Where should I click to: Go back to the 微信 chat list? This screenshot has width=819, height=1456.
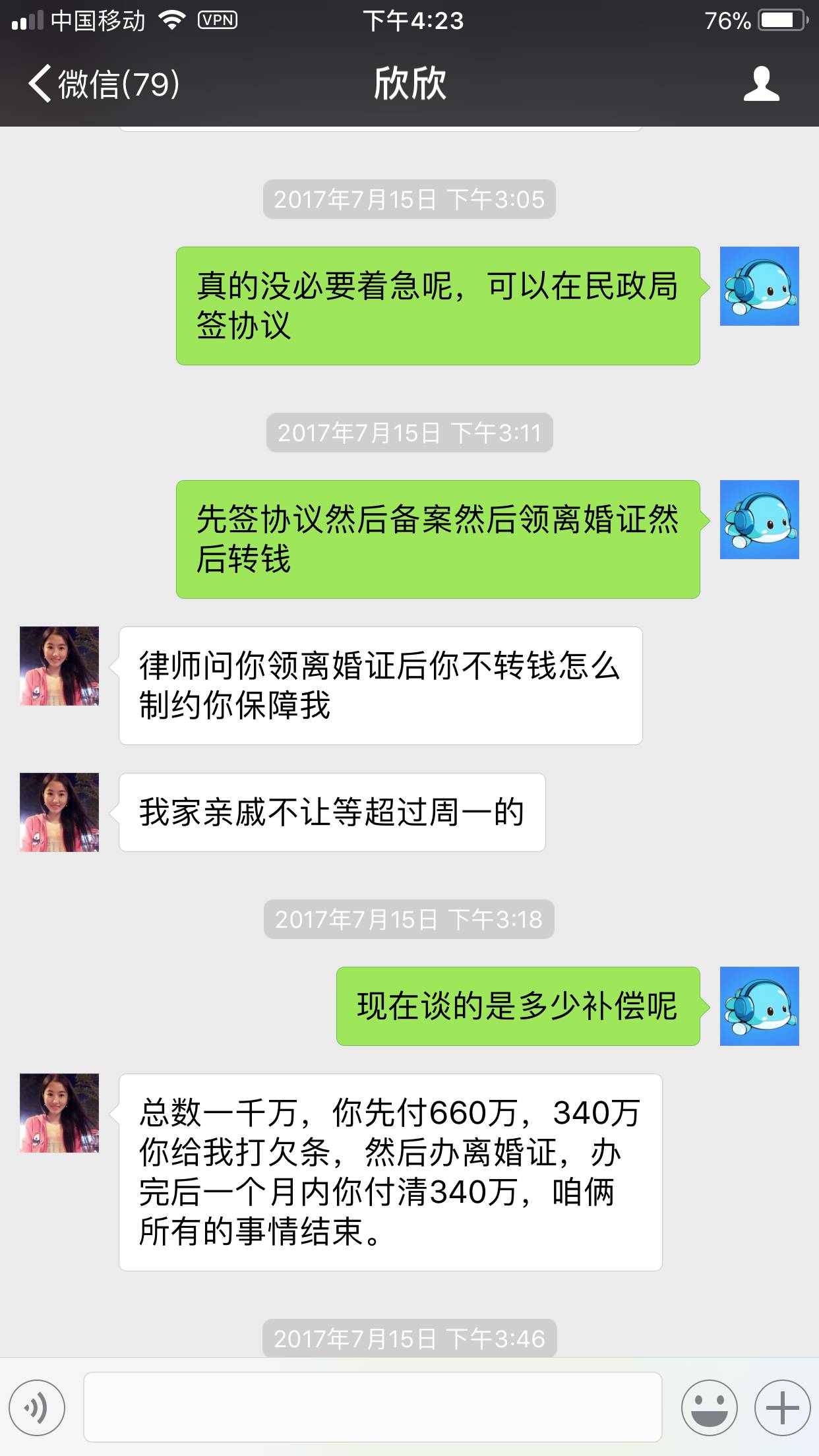point(102,84)
